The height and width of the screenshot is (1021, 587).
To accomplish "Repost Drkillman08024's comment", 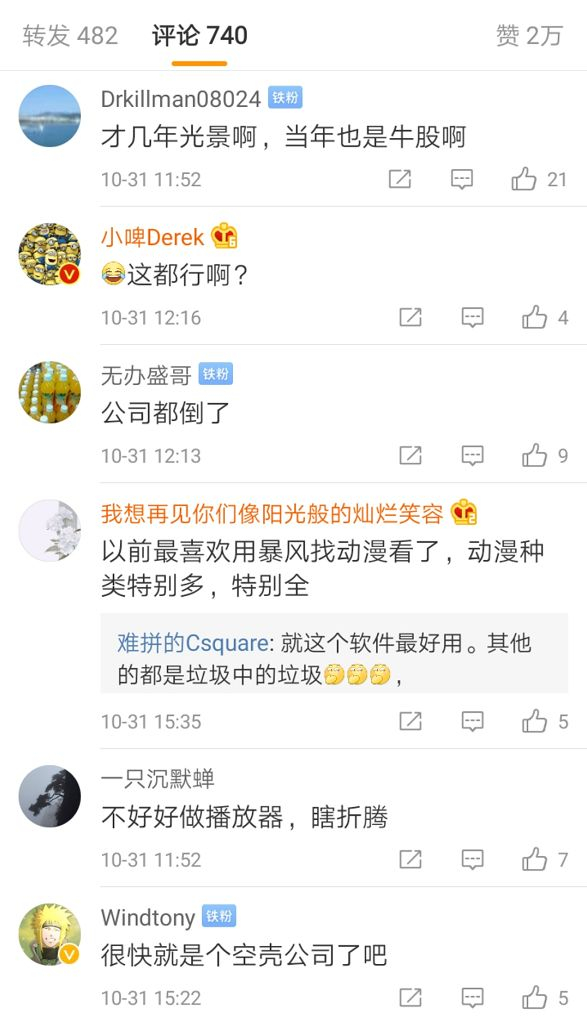I will coord(400,179).
